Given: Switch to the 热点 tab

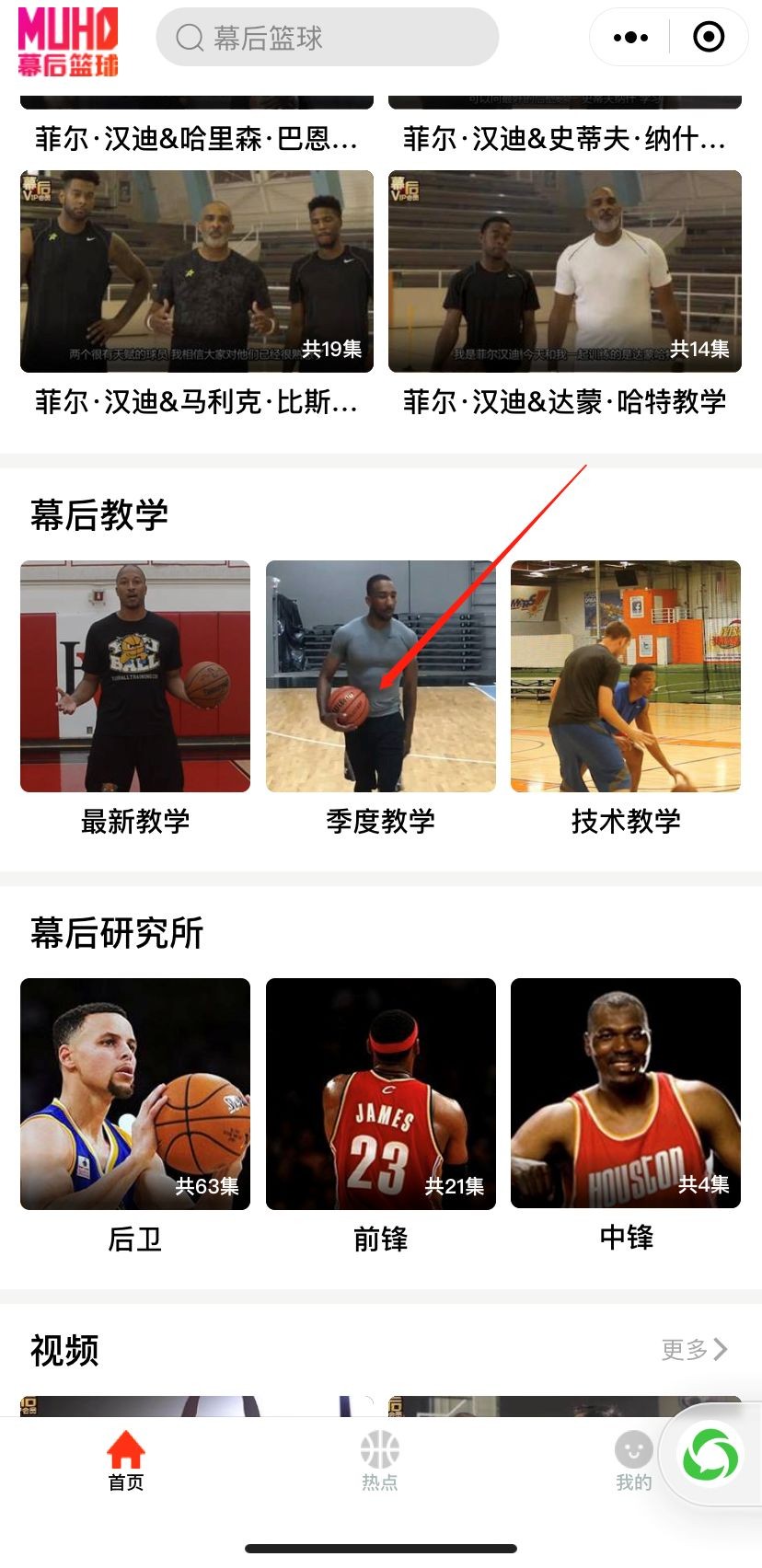Looking at the screenshot, I should 380,1460.
